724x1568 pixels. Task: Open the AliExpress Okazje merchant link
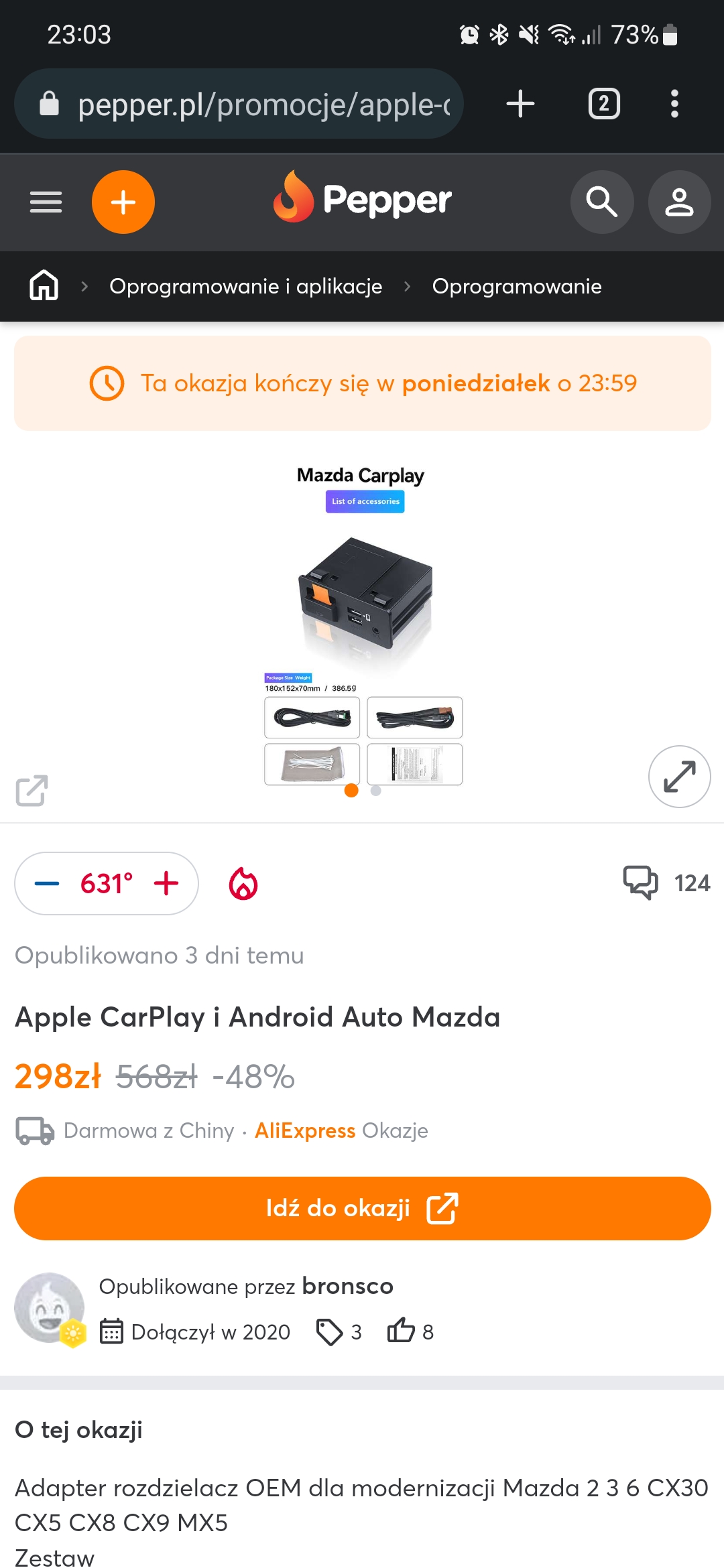coord(341,1130)
